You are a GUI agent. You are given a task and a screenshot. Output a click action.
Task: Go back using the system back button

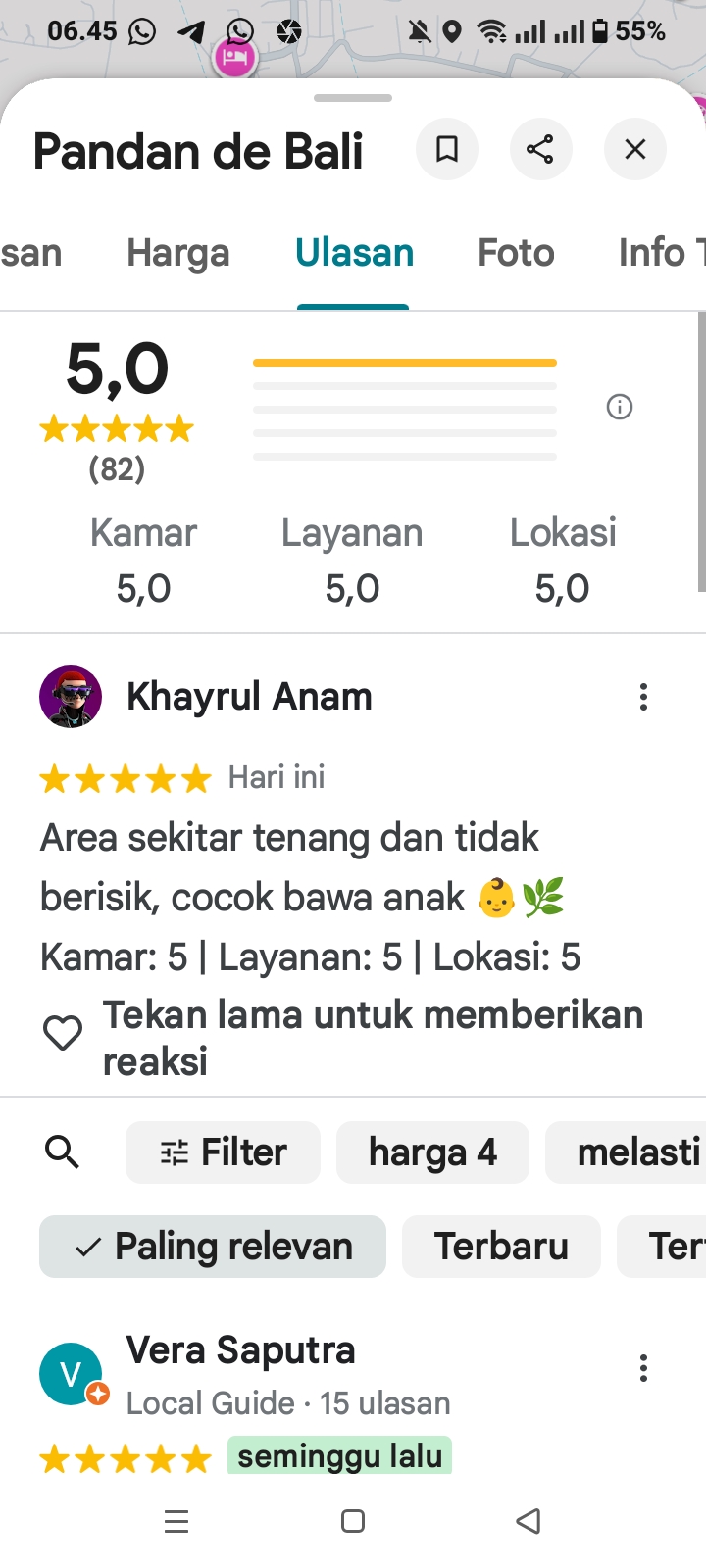[x=529, y=1521]
